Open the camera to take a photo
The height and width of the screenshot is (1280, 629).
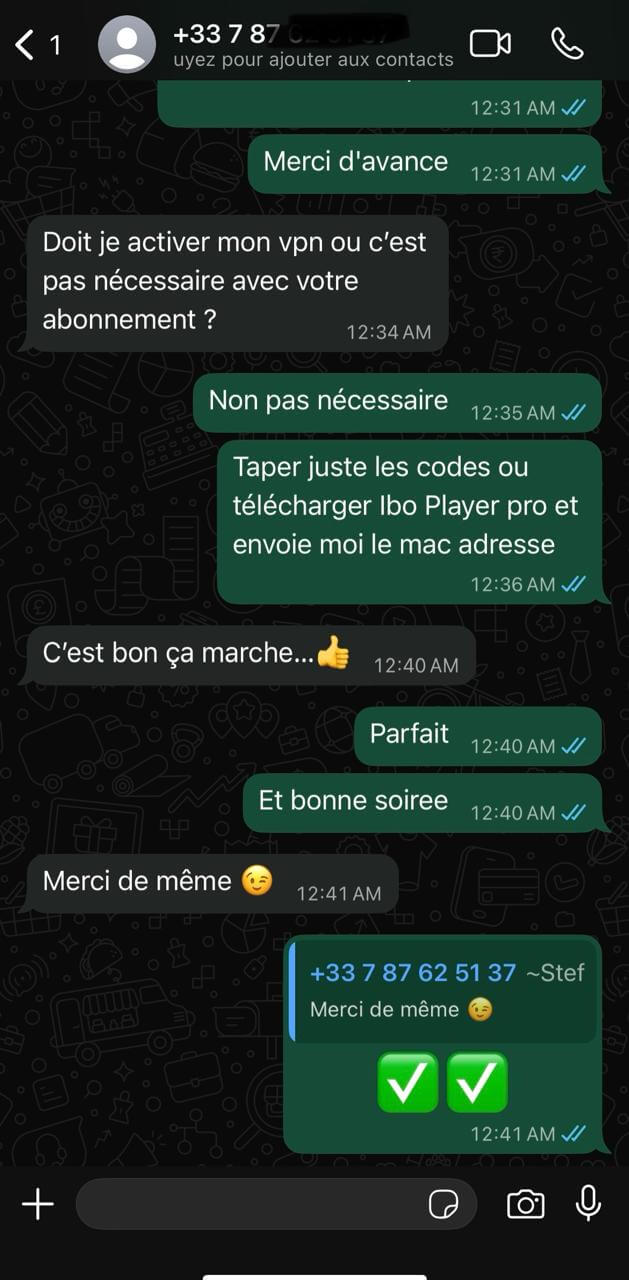(525, 1204)
